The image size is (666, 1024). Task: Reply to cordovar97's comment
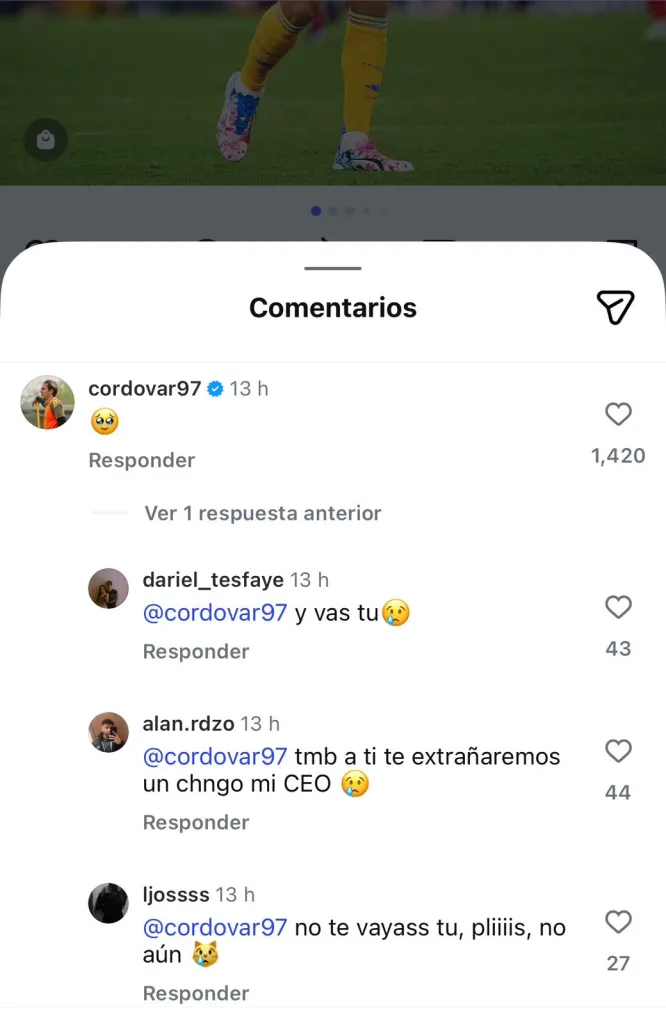click(x=141, y=460)
